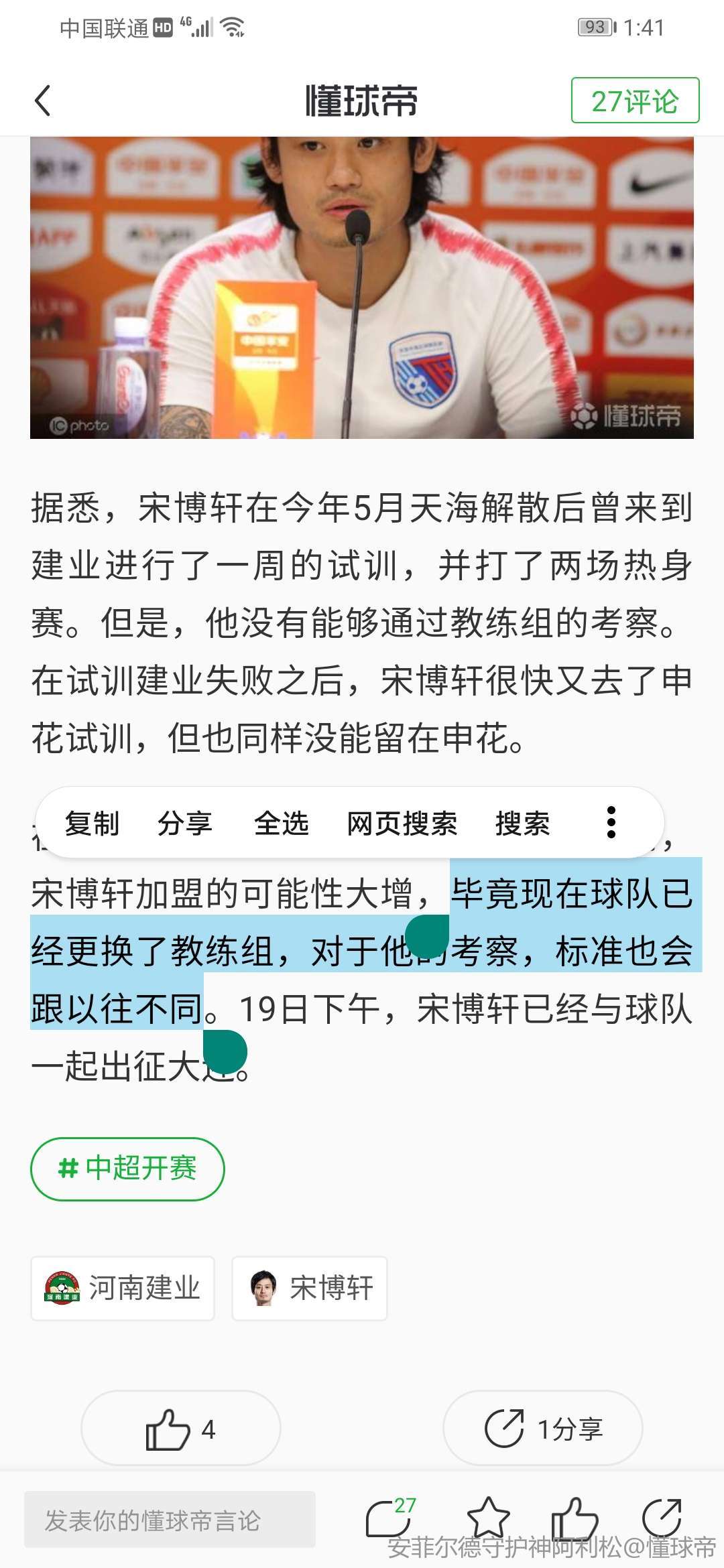Tap the 1分享 share button
The image size is (724, 1568).
pos(543,1428)
